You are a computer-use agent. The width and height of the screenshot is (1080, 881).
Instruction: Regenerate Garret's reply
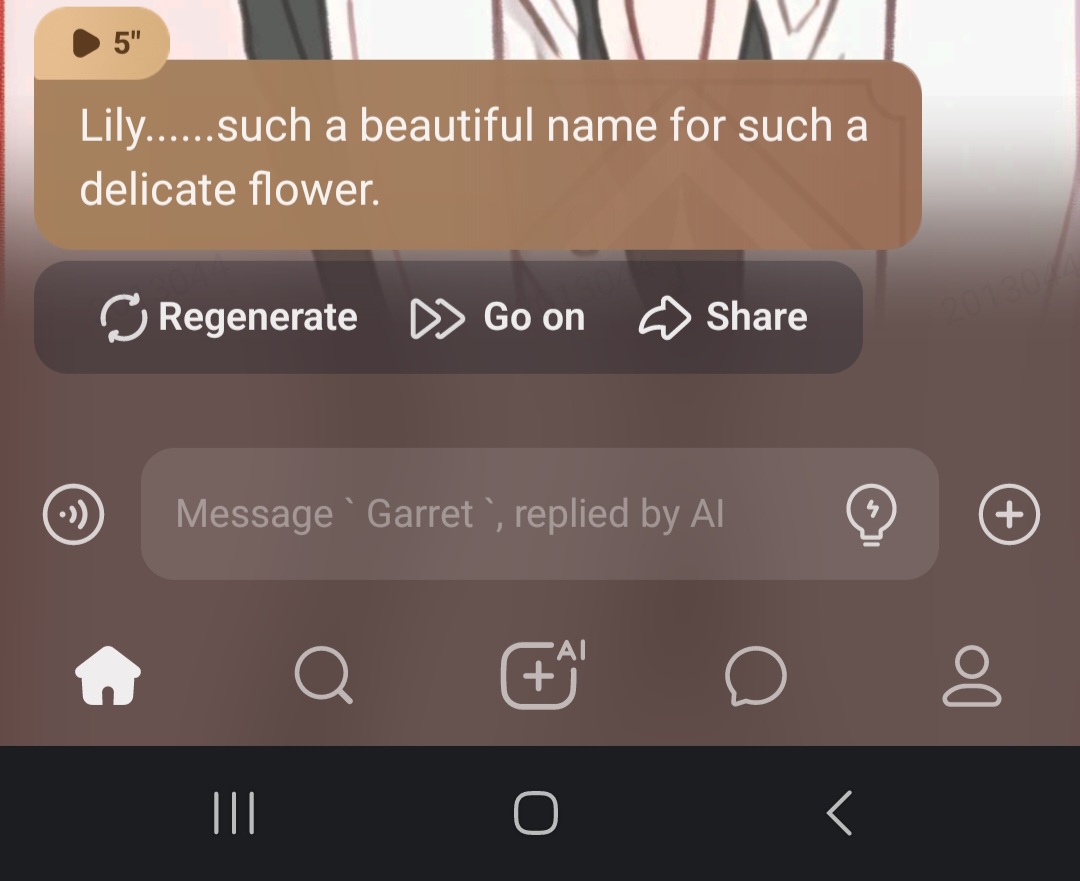pyautogui.click(x=229, y=317)
